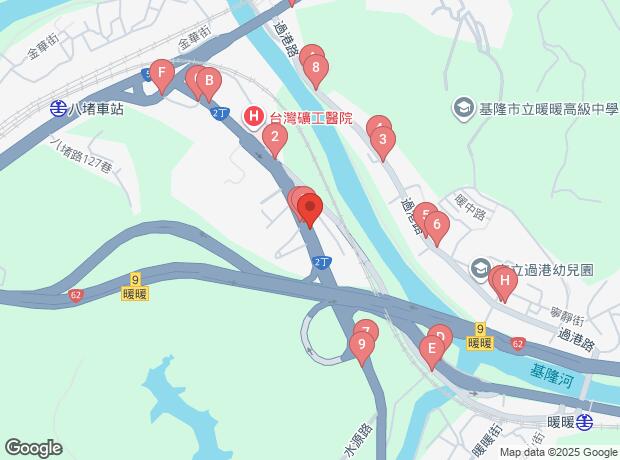This screenshot has width=620, height=460.
Task: Select marker 8 on 過港路
Action: coord(316,70)
